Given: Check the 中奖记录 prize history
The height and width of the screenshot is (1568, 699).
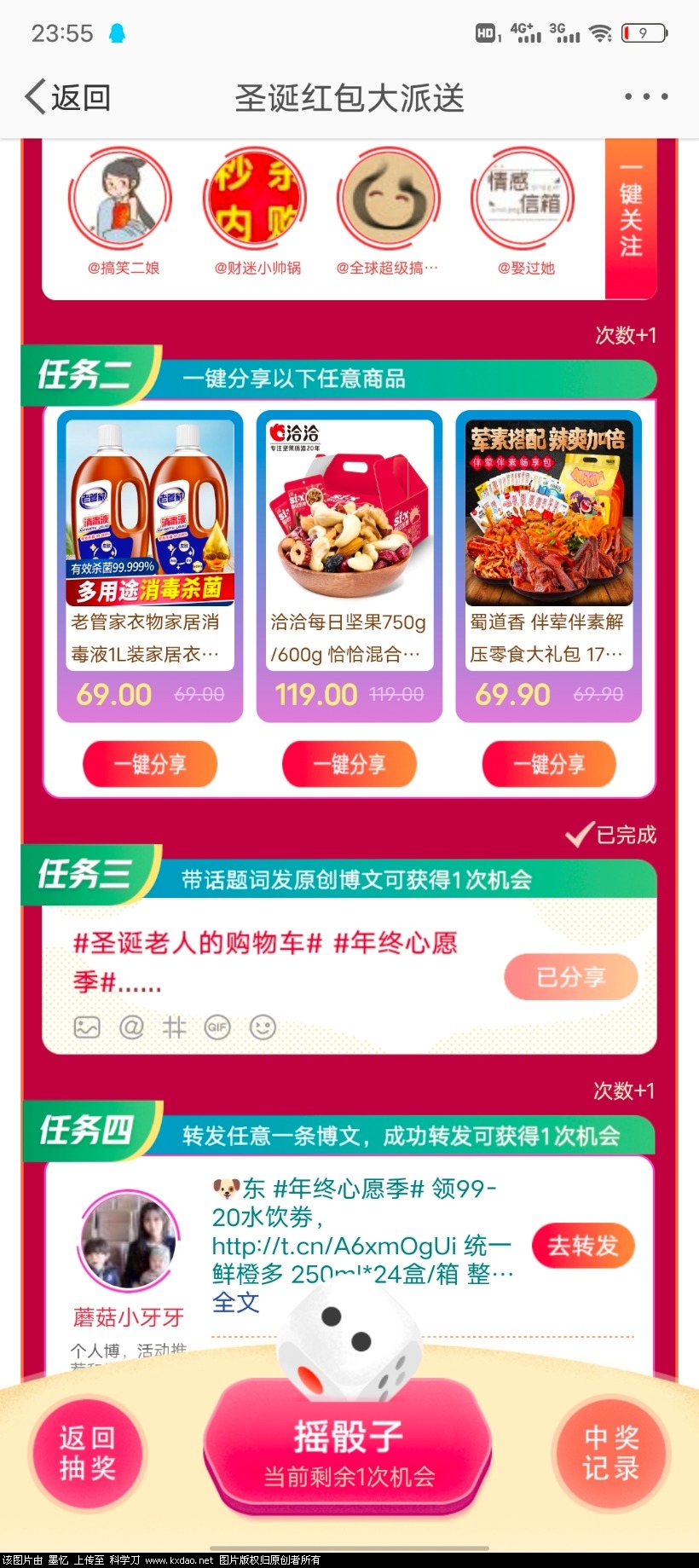Looking at the screenshot, I should coord(611,1453).
